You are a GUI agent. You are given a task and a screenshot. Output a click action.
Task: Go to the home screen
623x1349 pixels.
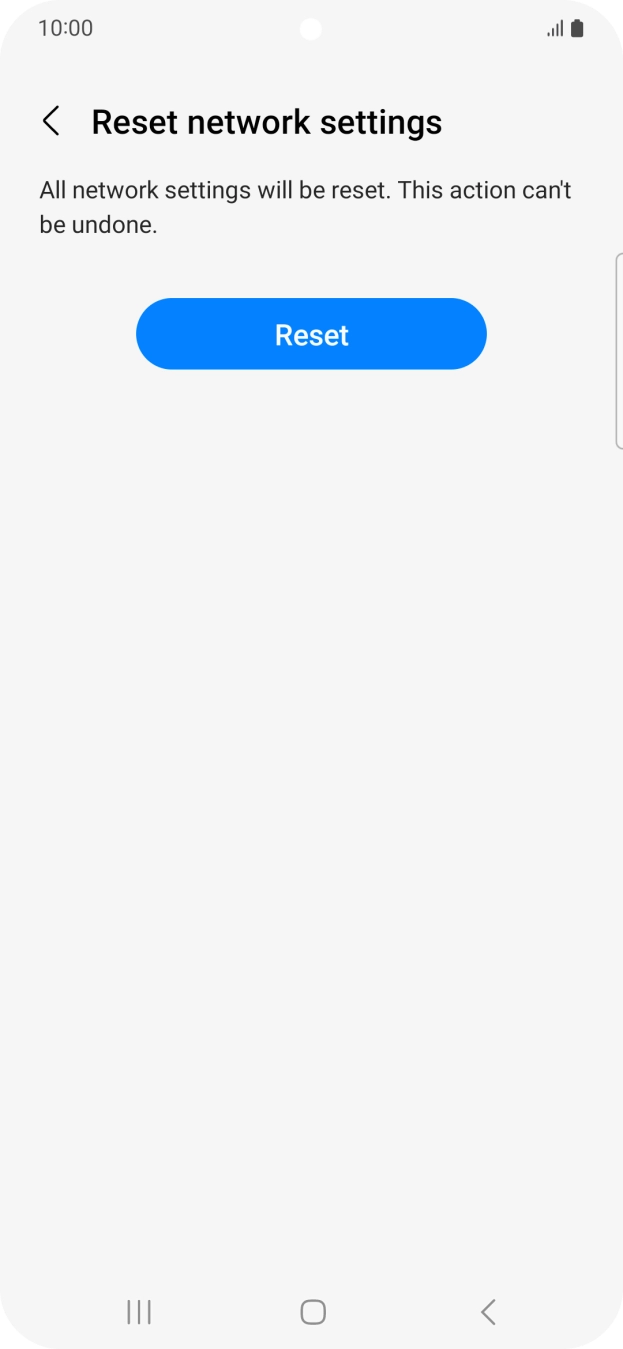coord(313,1312)
